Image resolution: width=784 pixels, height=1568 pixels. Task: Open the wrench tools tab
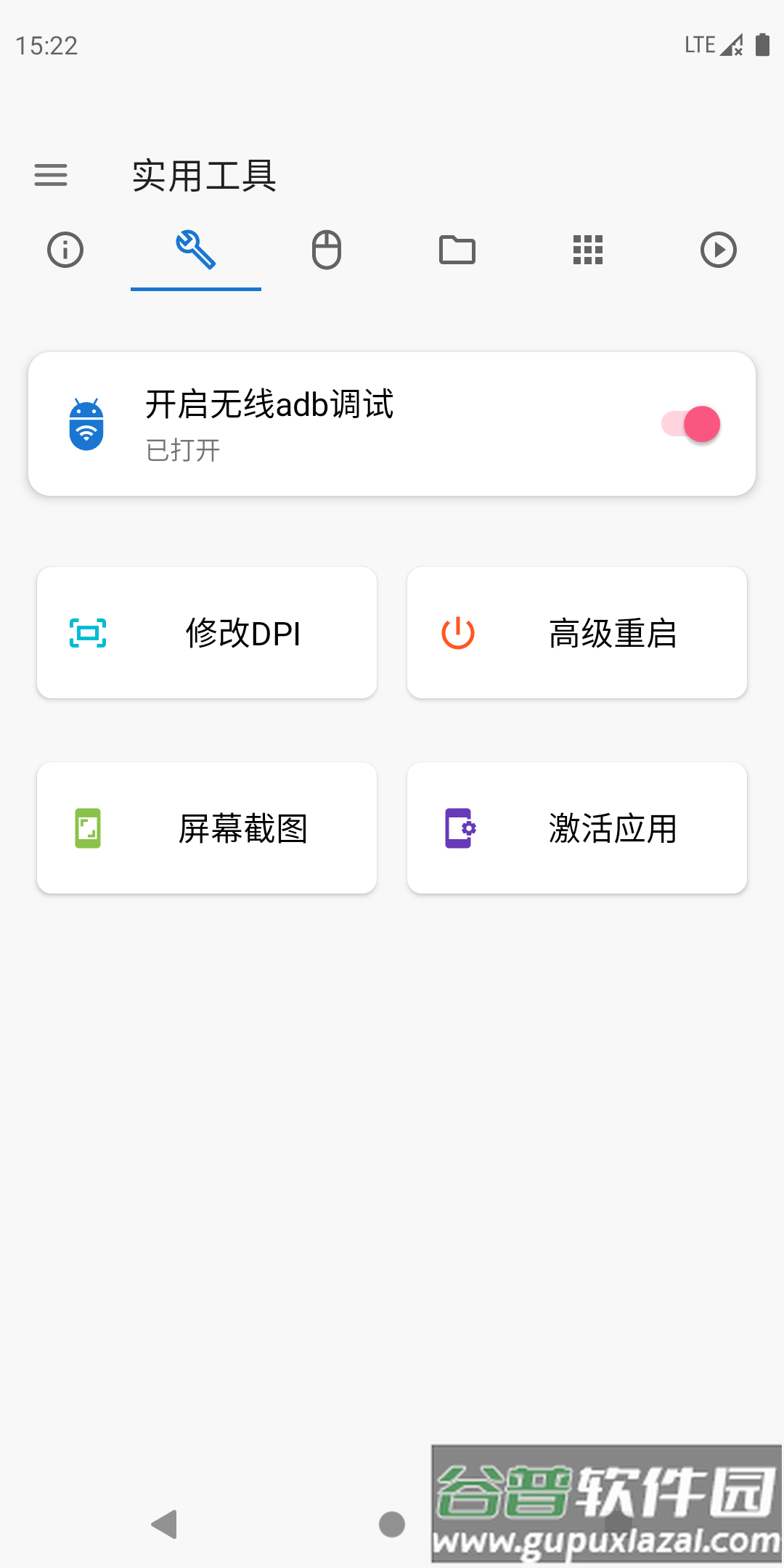tap(195, 250)
